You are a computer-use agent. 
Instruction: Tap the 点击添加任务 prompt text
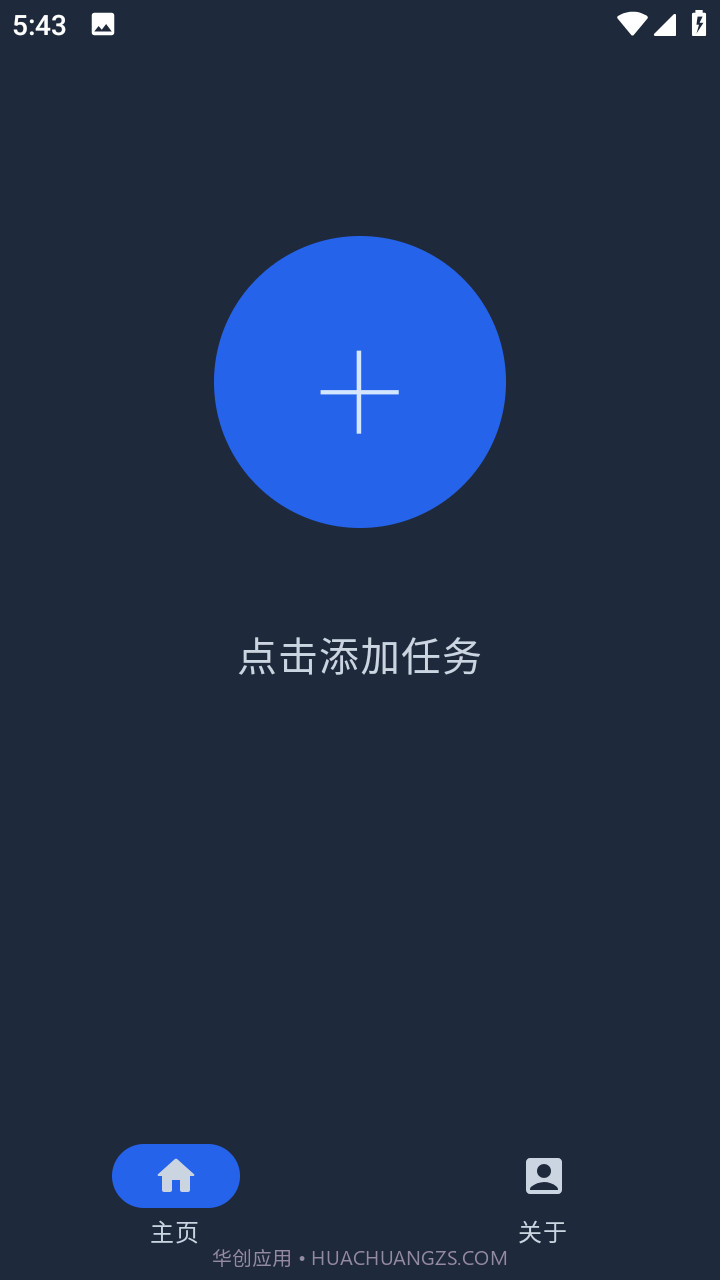tap(360, 657)
